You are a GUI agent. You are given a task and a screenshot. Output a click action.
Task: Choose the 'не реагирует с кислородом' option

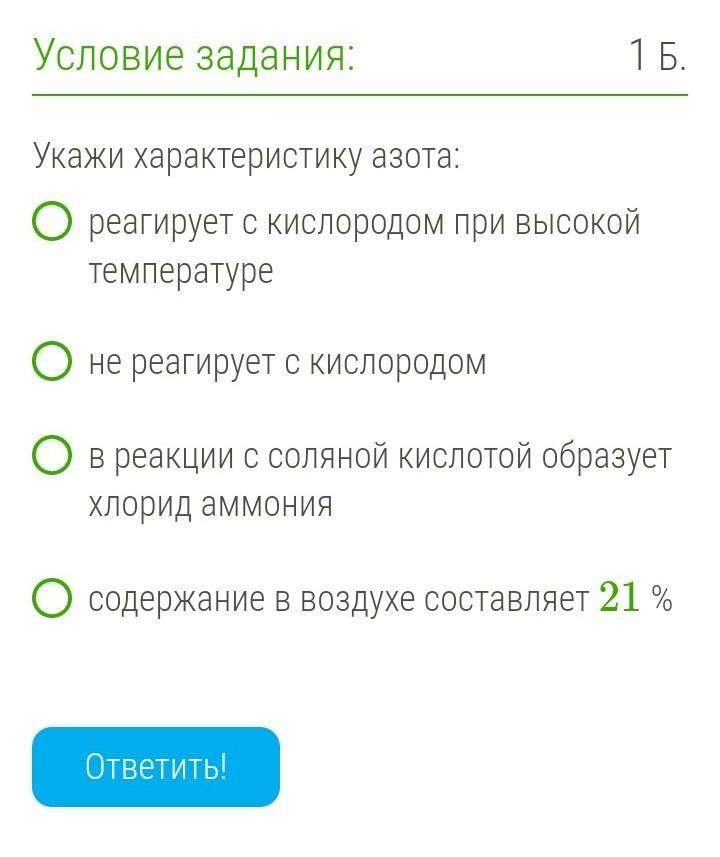(51, 362)
